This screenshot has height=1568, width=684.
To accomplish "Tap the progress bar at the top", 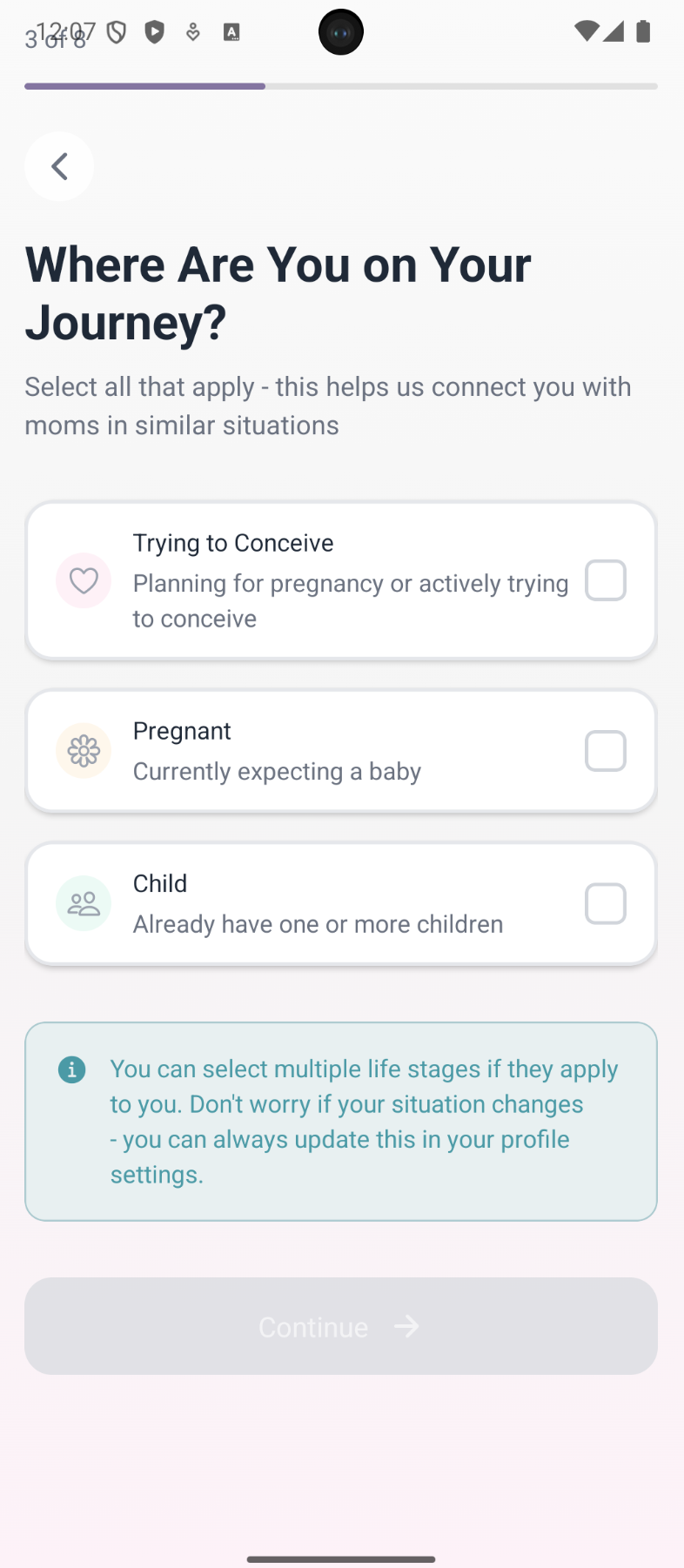I will [x=340, y=86].
